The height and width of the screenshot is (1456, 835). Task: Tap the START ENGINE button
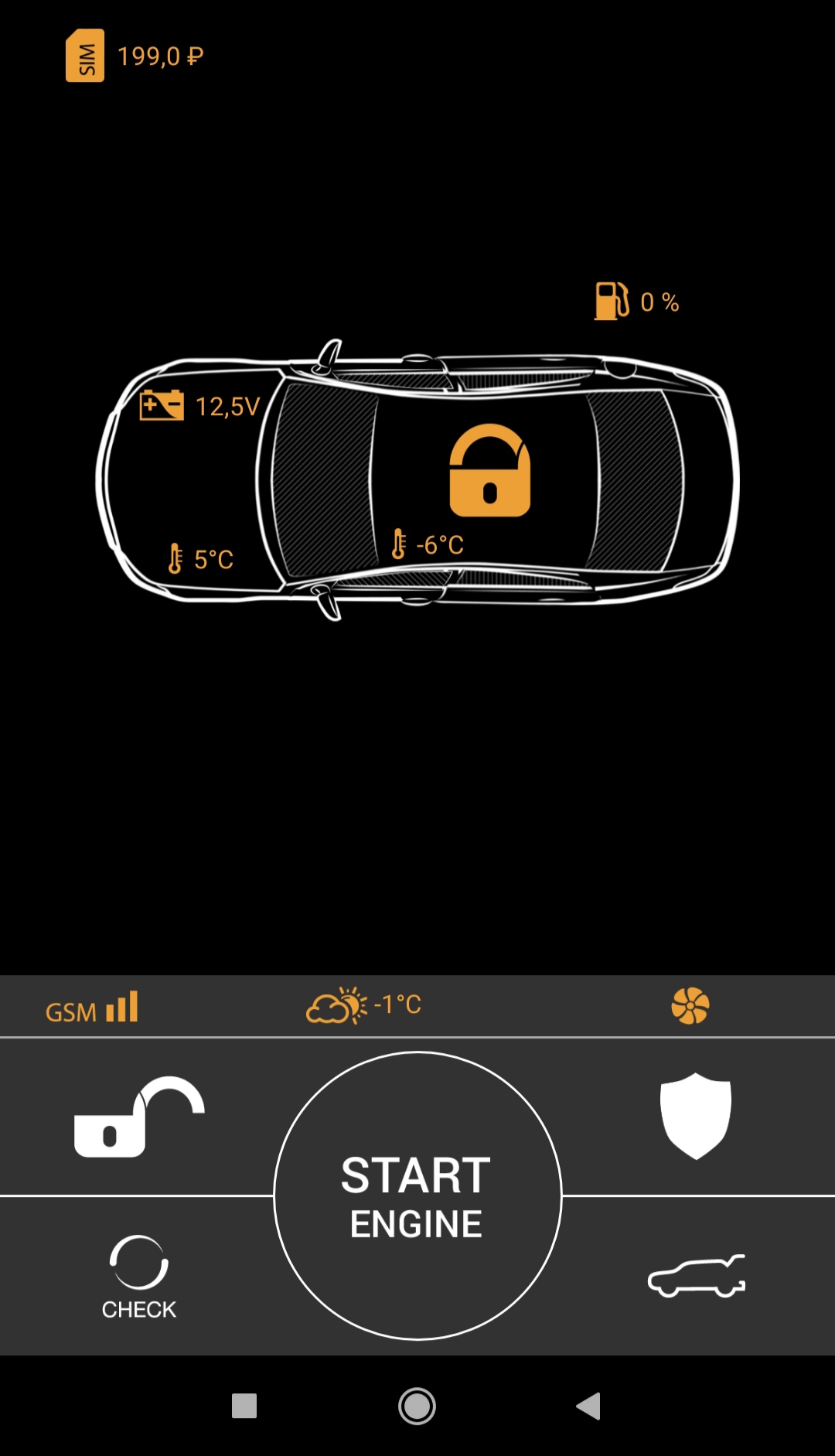coord(417,1195)
